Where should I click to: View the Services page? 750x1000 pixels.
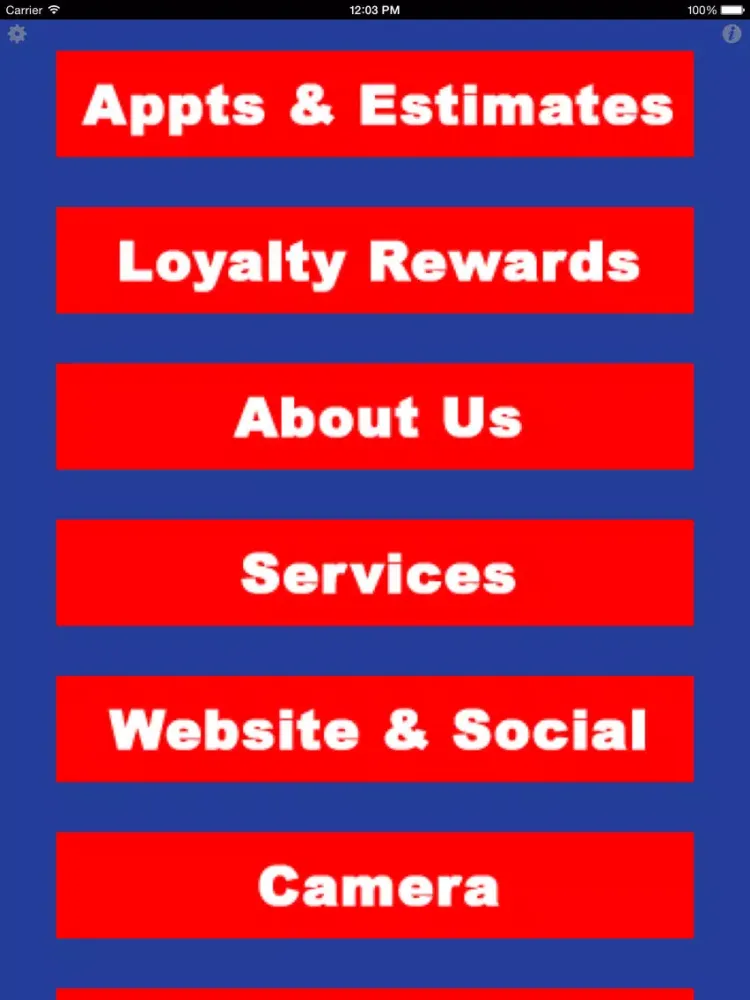tap(375, 572)
